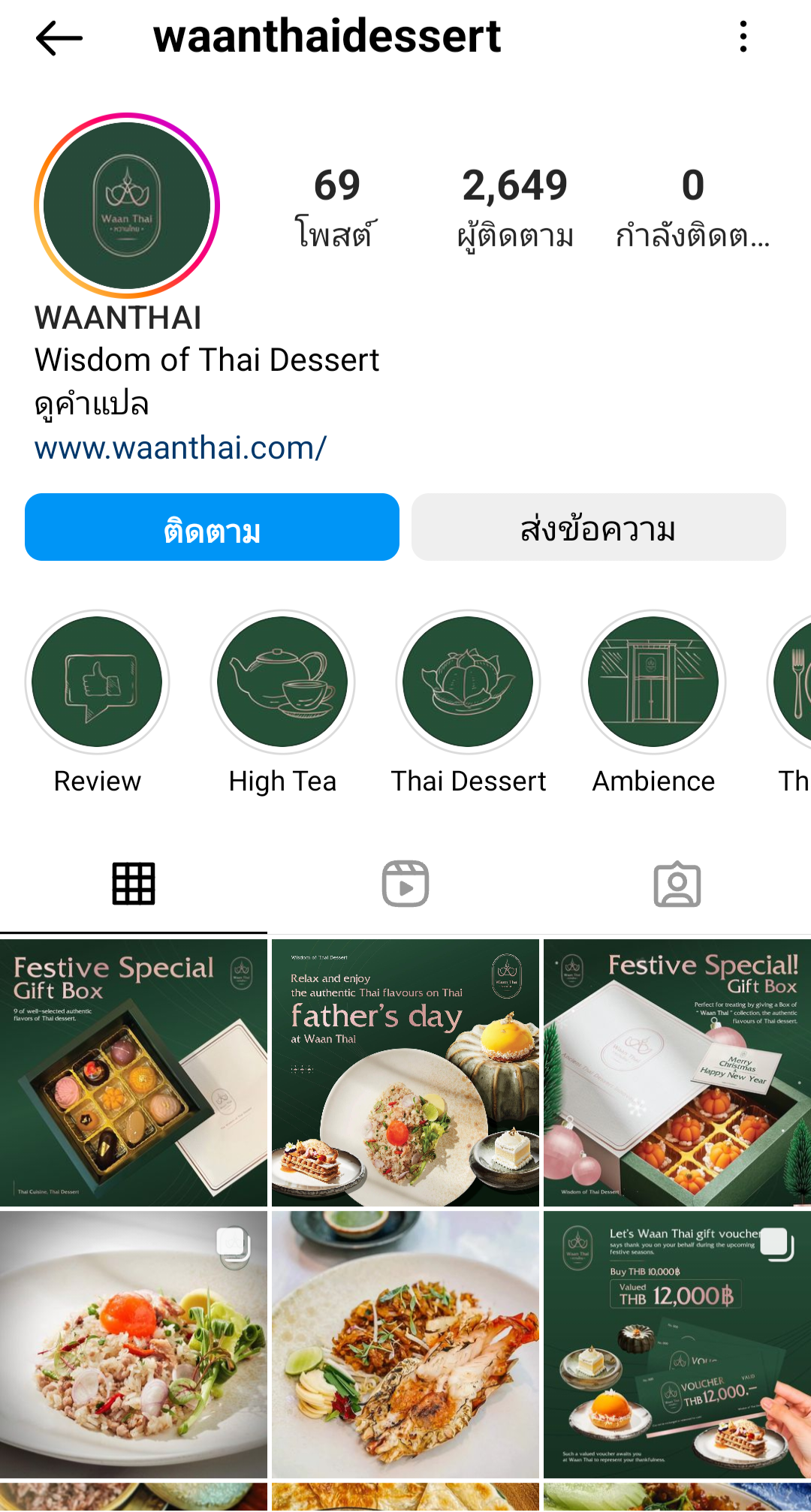Open the three-dot overflow menu
The width and height of the screenshot is (811, 1512).
point(743,37)
